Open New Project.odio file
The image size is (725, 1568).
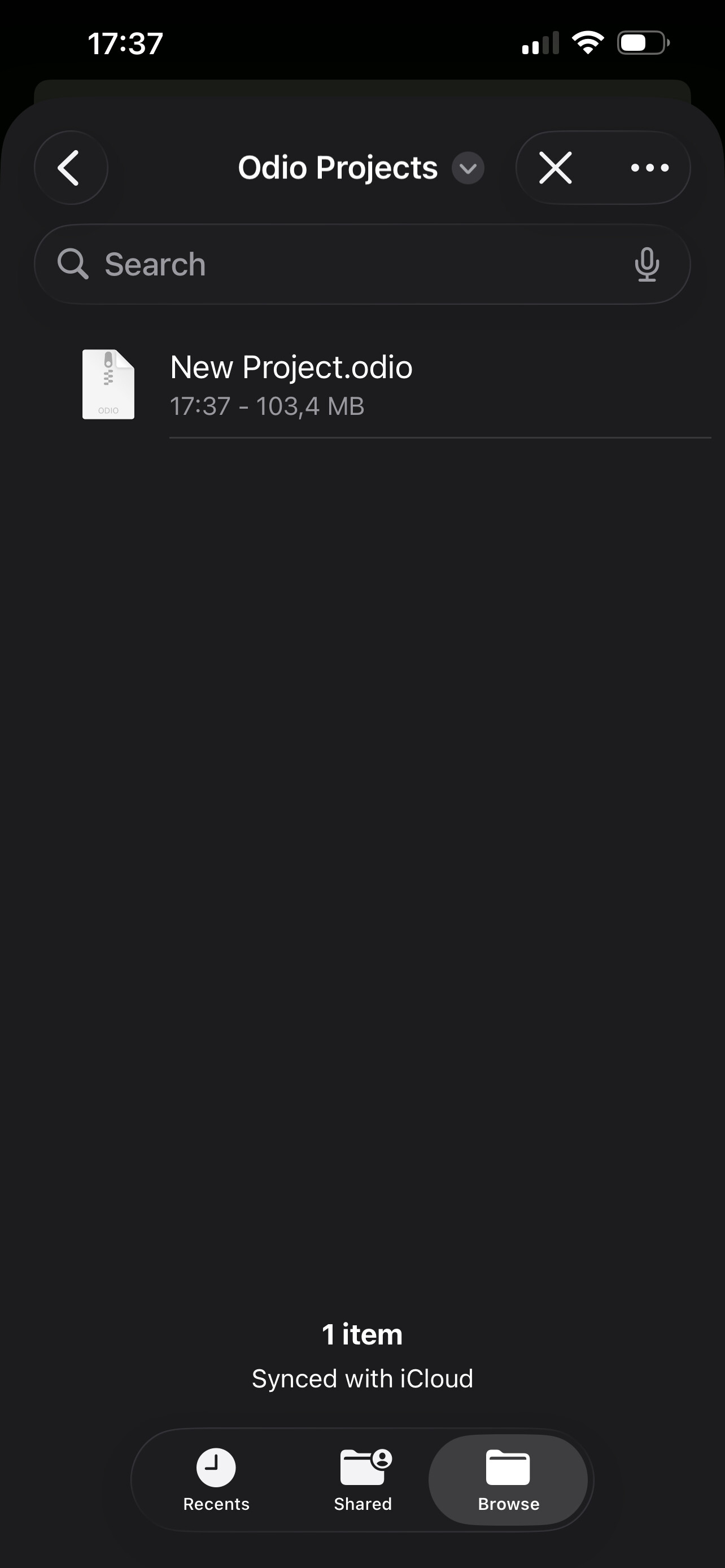point(396,385)
